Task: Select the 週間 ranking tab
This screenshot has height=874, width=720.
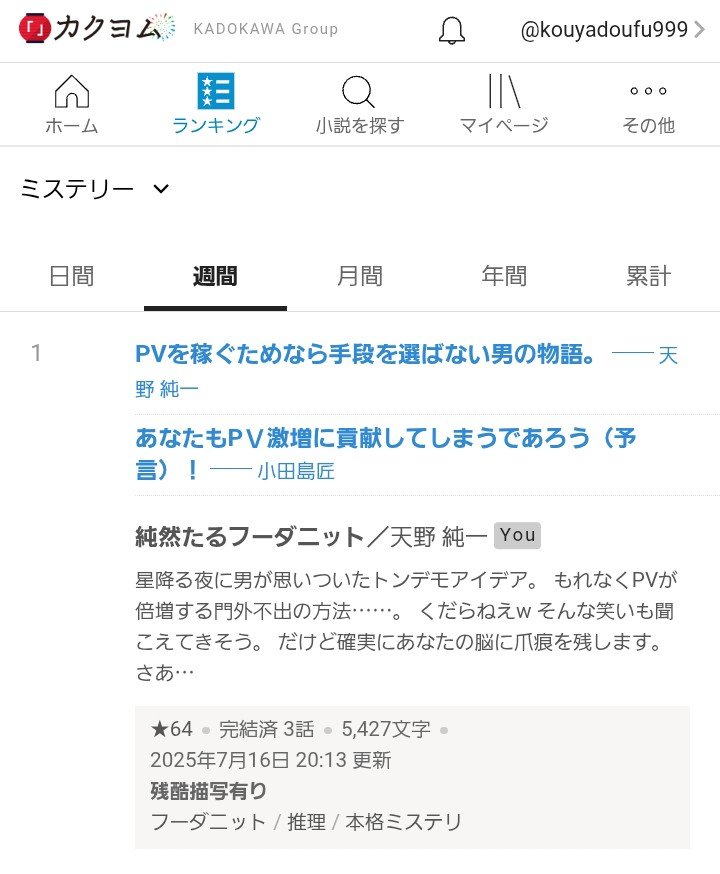Action: (x=215, y=276)
